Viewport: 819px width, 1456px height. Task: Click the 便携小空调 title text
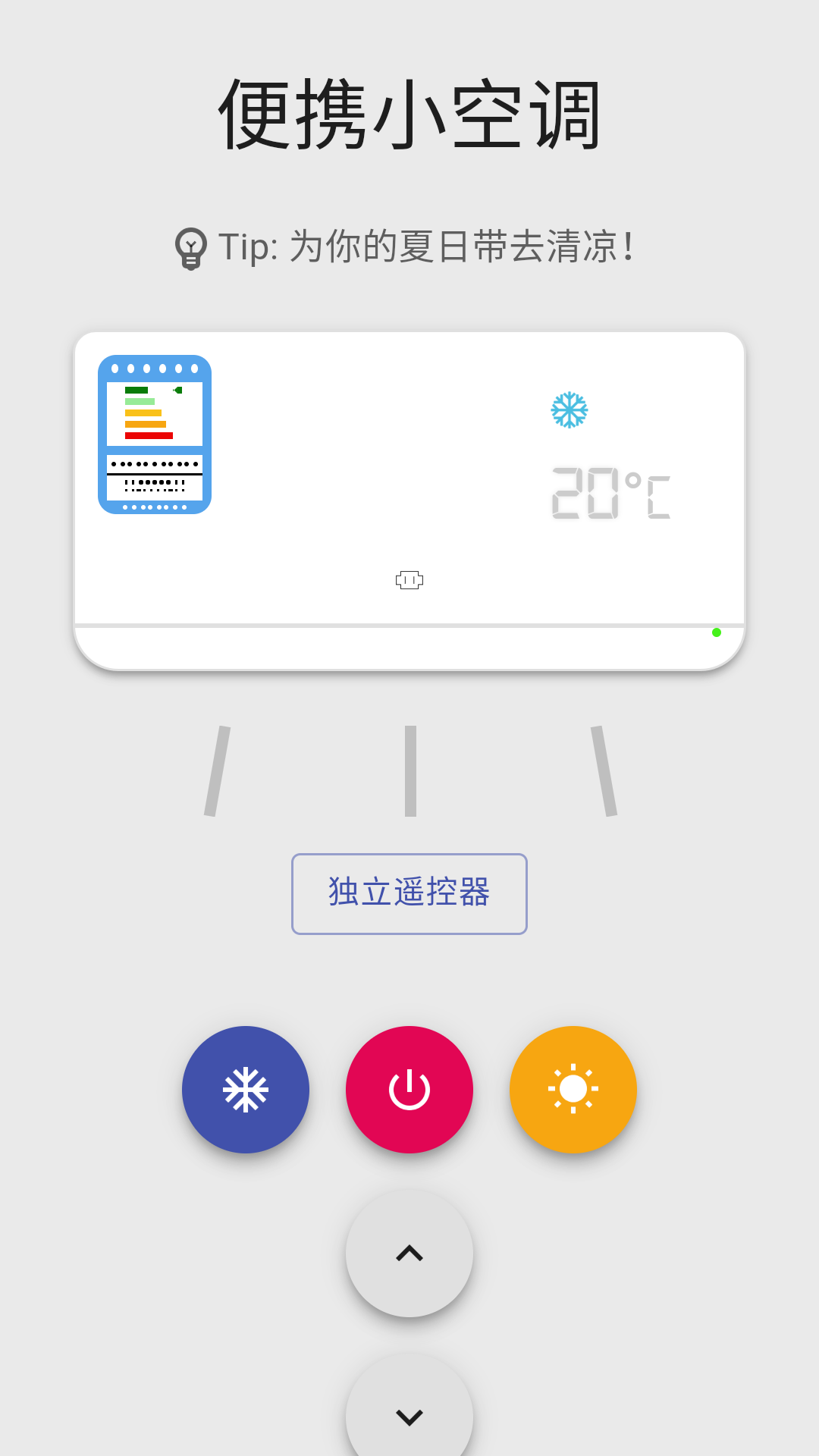tap(409, 114)
